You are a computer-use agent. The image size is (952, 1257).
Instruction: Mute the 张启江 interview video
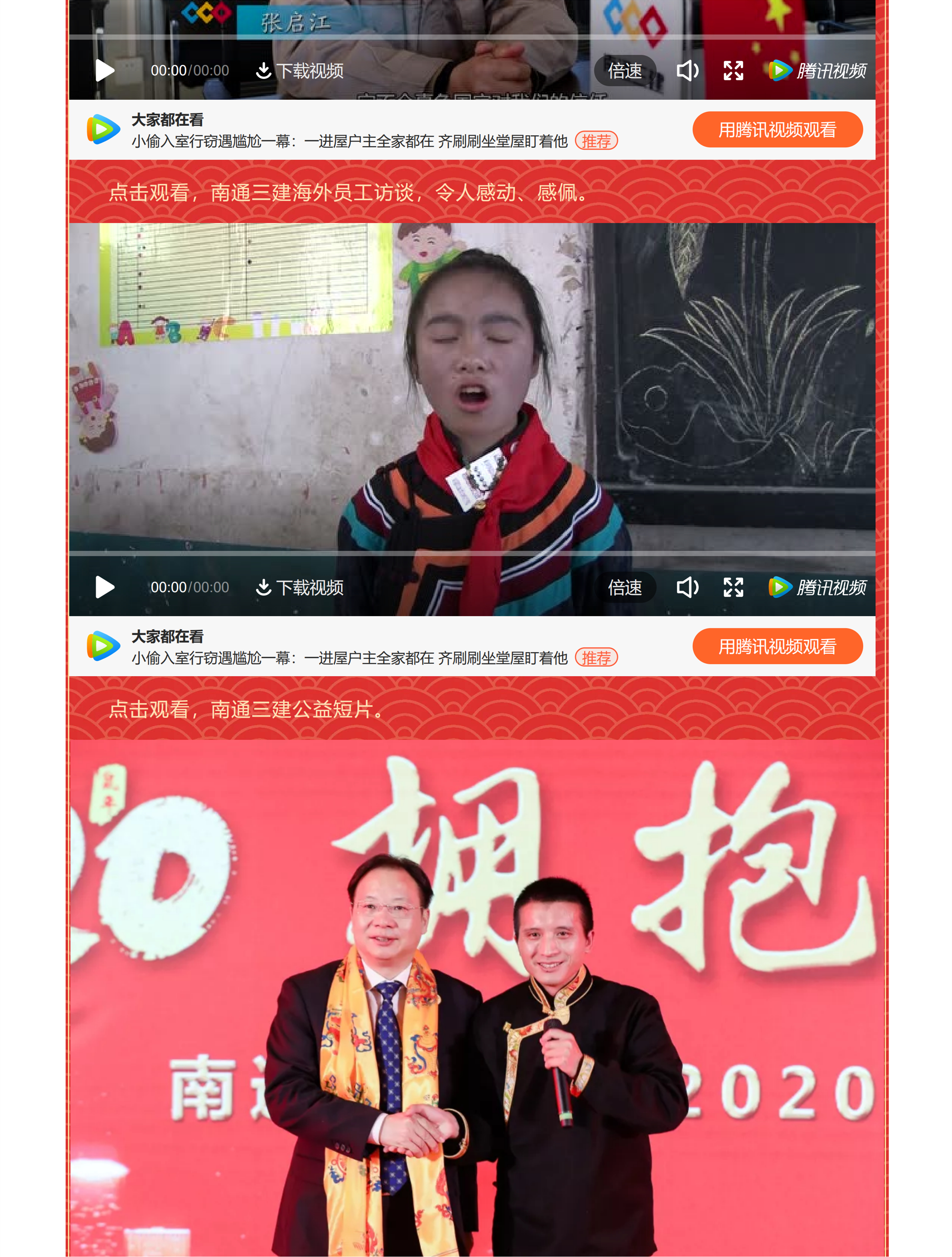(687, 71)
